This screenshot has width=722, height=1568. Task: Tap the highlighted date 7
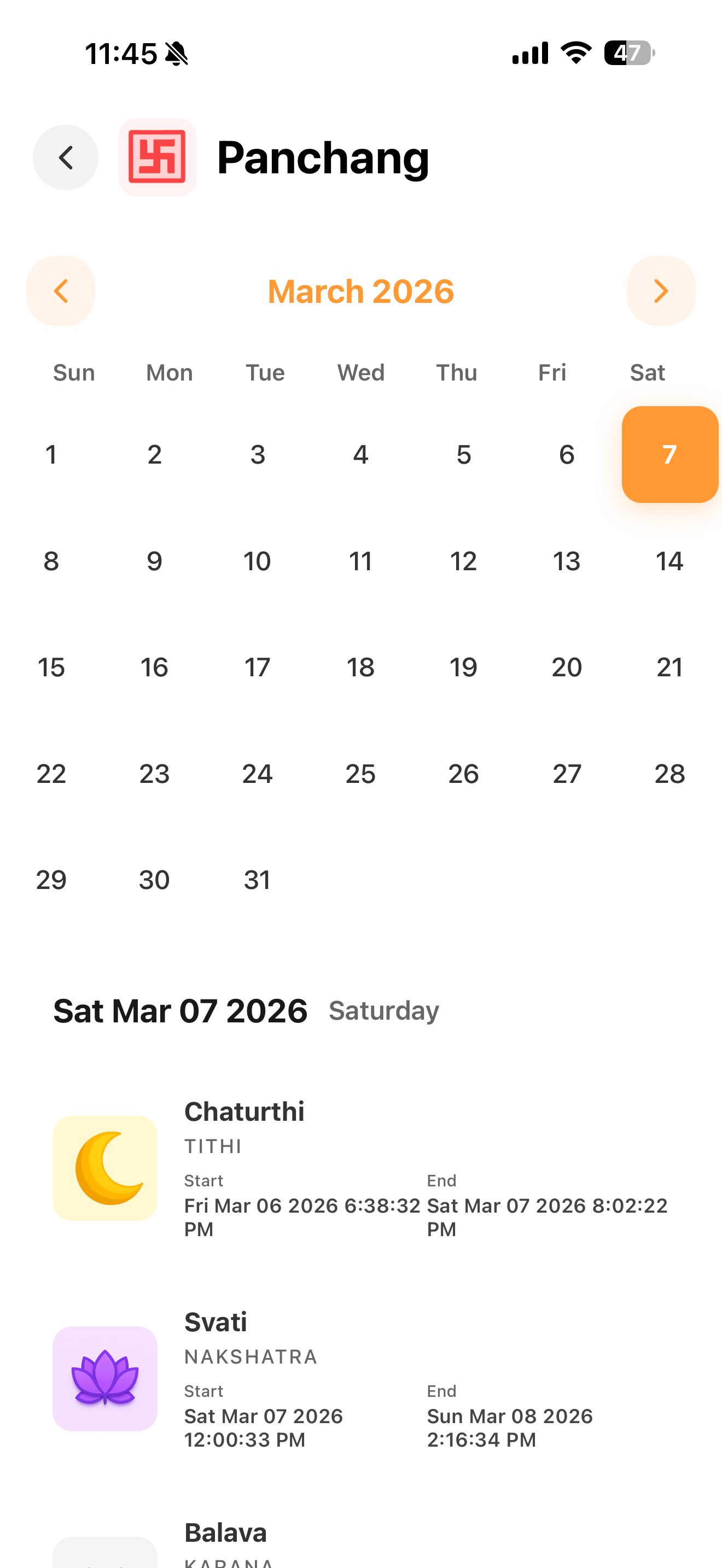(669, 455)
